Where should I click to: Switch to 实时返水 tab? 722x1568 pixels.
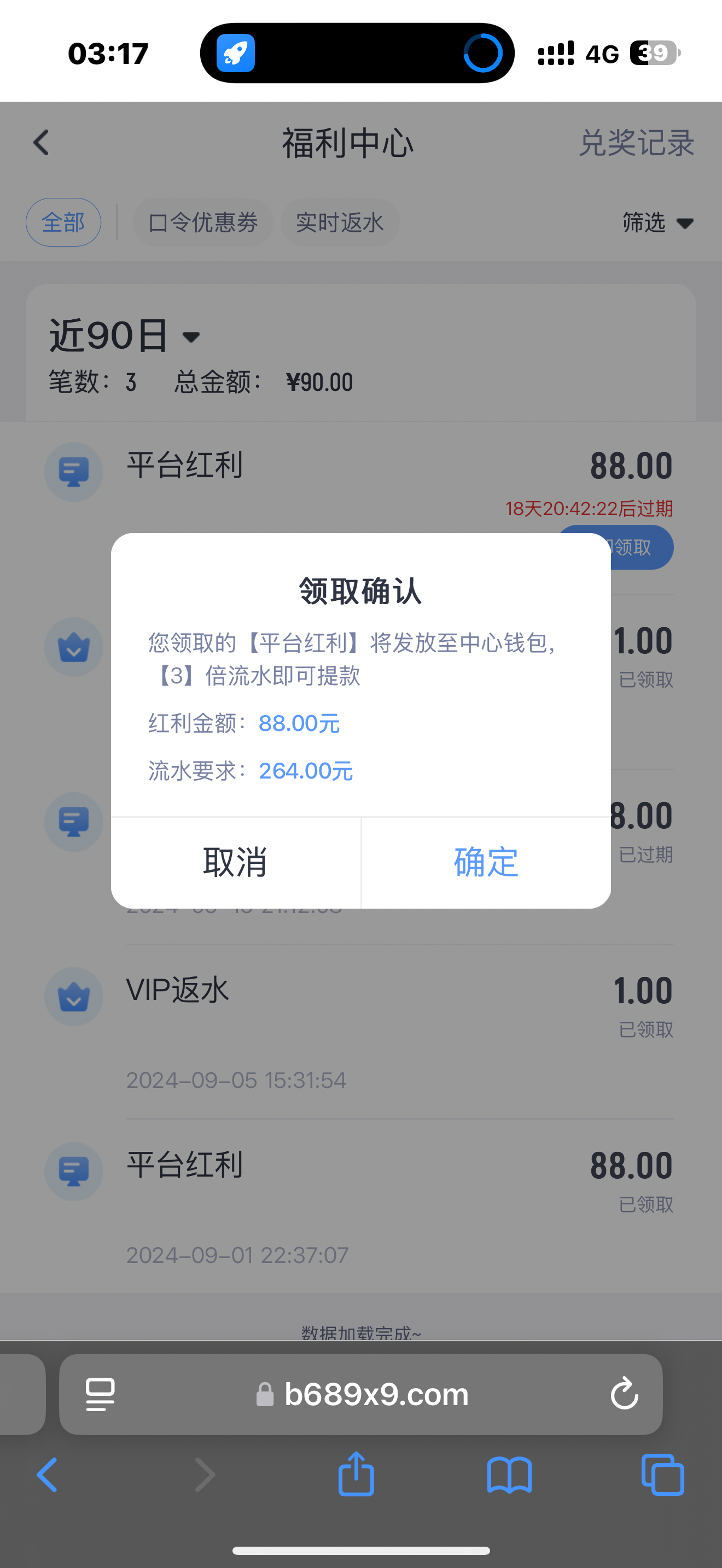click(340, 222)
